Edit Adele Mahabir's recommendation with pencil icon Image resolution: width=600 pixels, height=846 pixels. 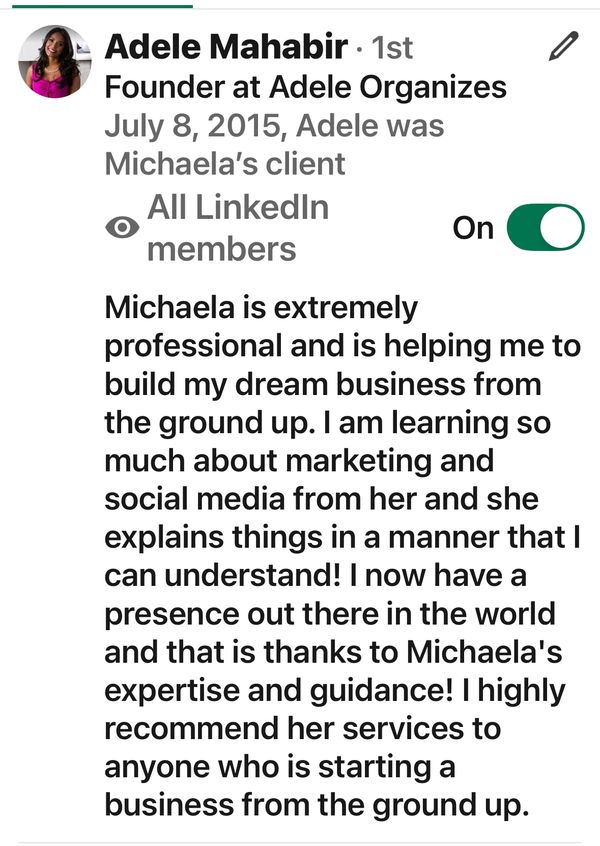point(563,46)
